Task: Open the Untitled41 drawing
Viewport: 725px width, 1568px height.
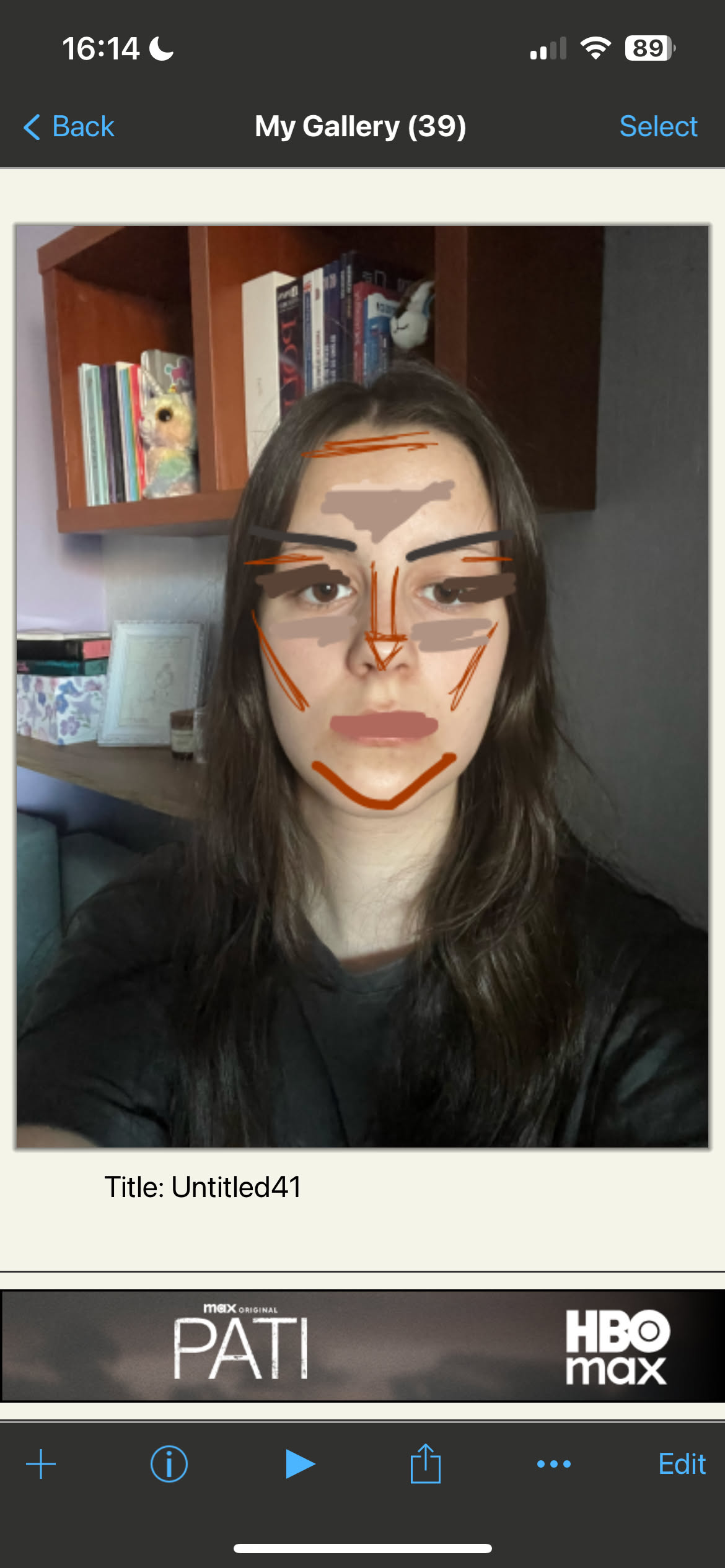Action: [362, 686]
